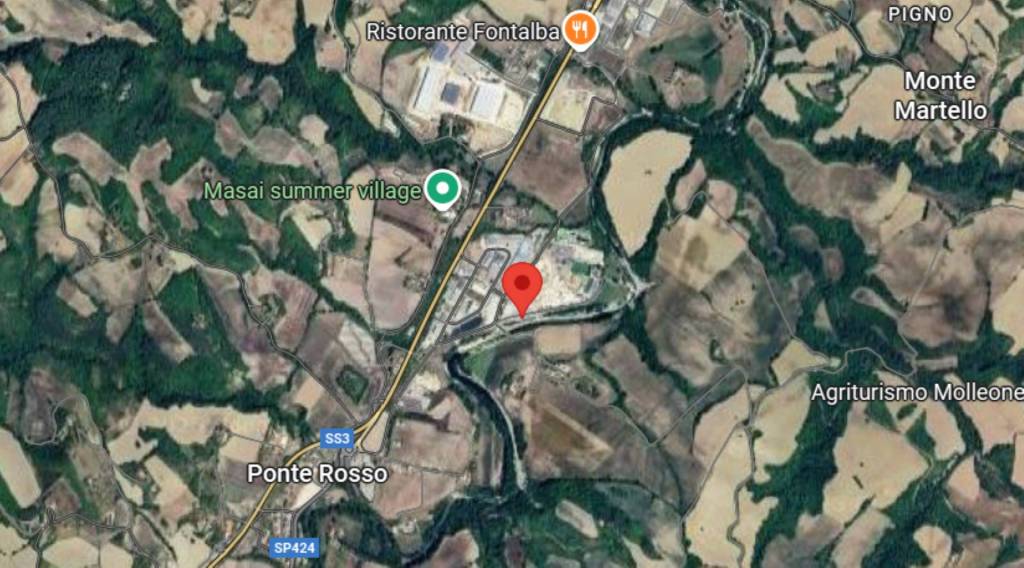Select the Masai summer village marker
The width and height of the screenshot is (1024, 568).
pos(442,189)
